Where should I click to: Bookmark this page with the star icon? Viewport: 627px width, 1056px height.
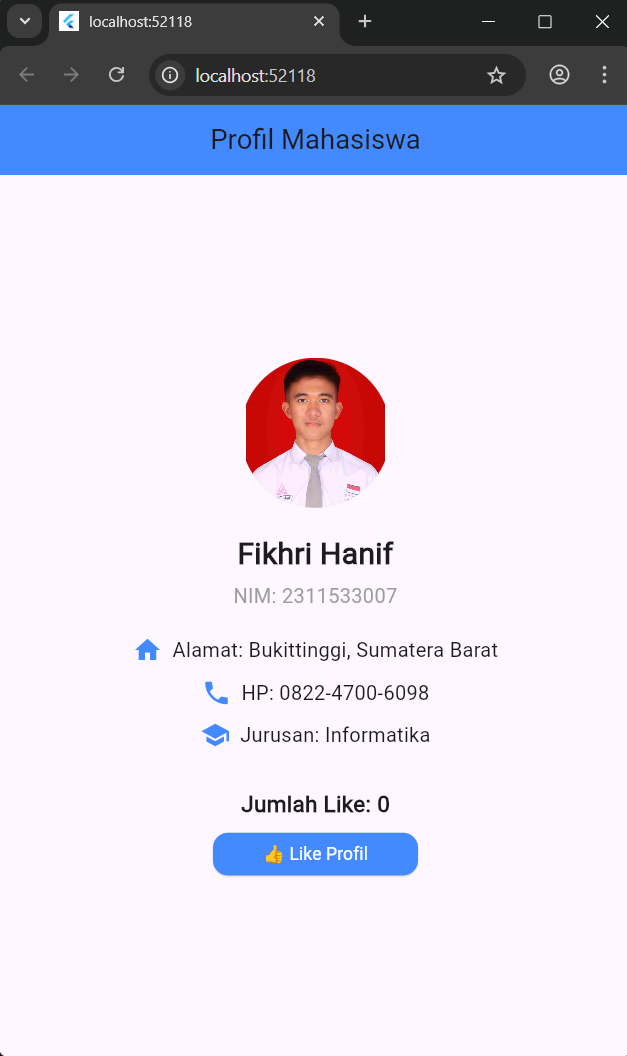496,75
